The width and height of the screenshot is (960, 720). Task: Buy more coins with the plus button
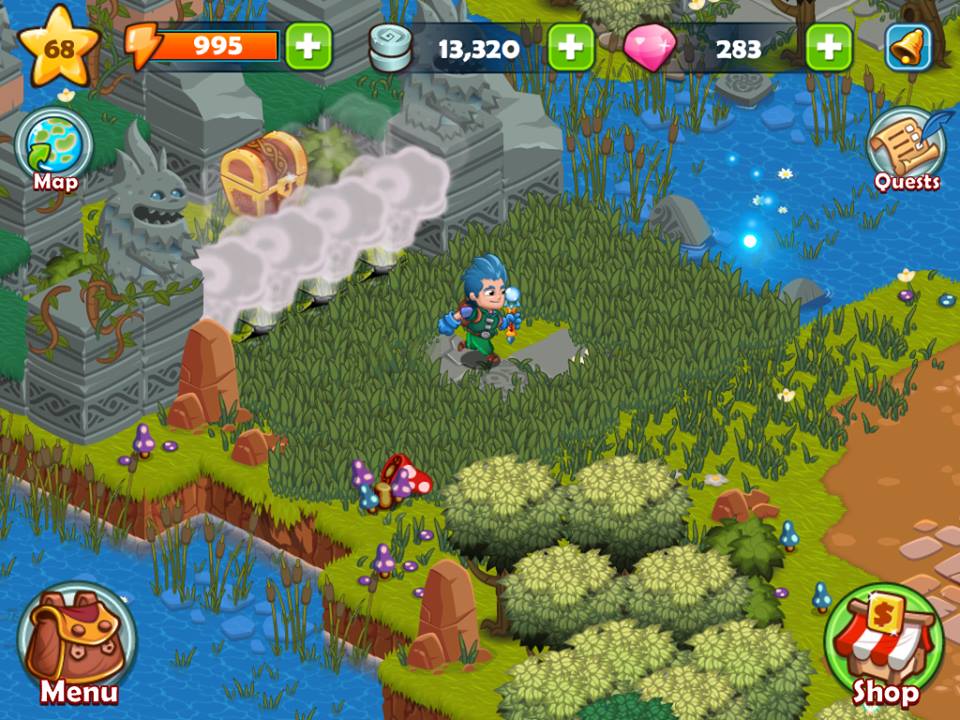tap(571, 47)
